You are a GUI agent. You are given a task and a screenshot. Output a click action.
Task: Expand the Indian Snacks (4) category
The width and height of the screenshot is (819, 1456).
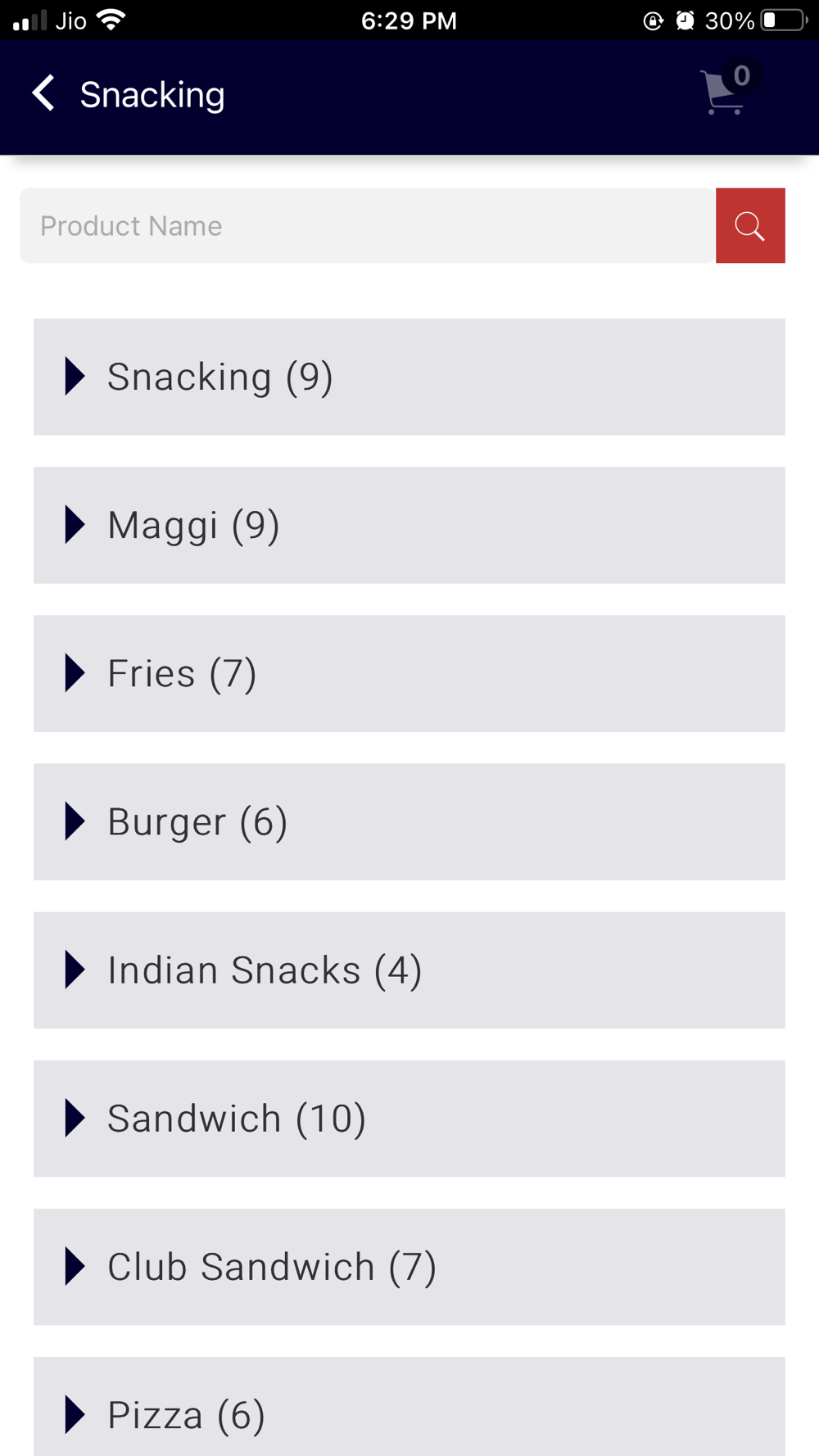tap(409, 970)
